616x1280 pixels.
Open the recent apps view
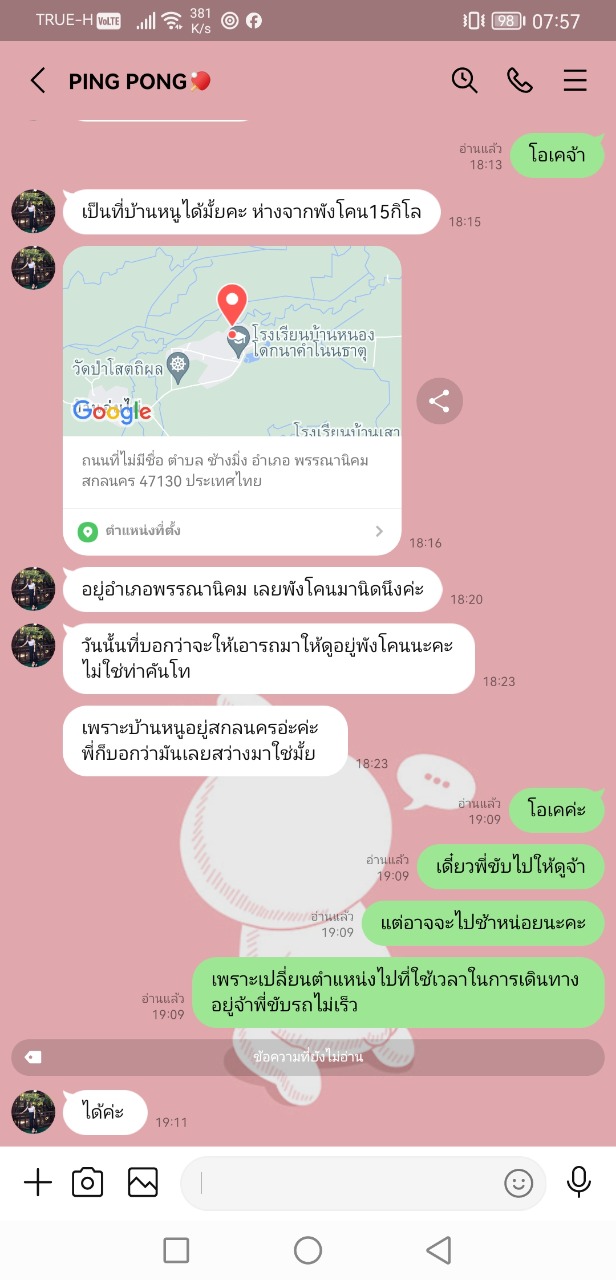(x=176, y=1250)
